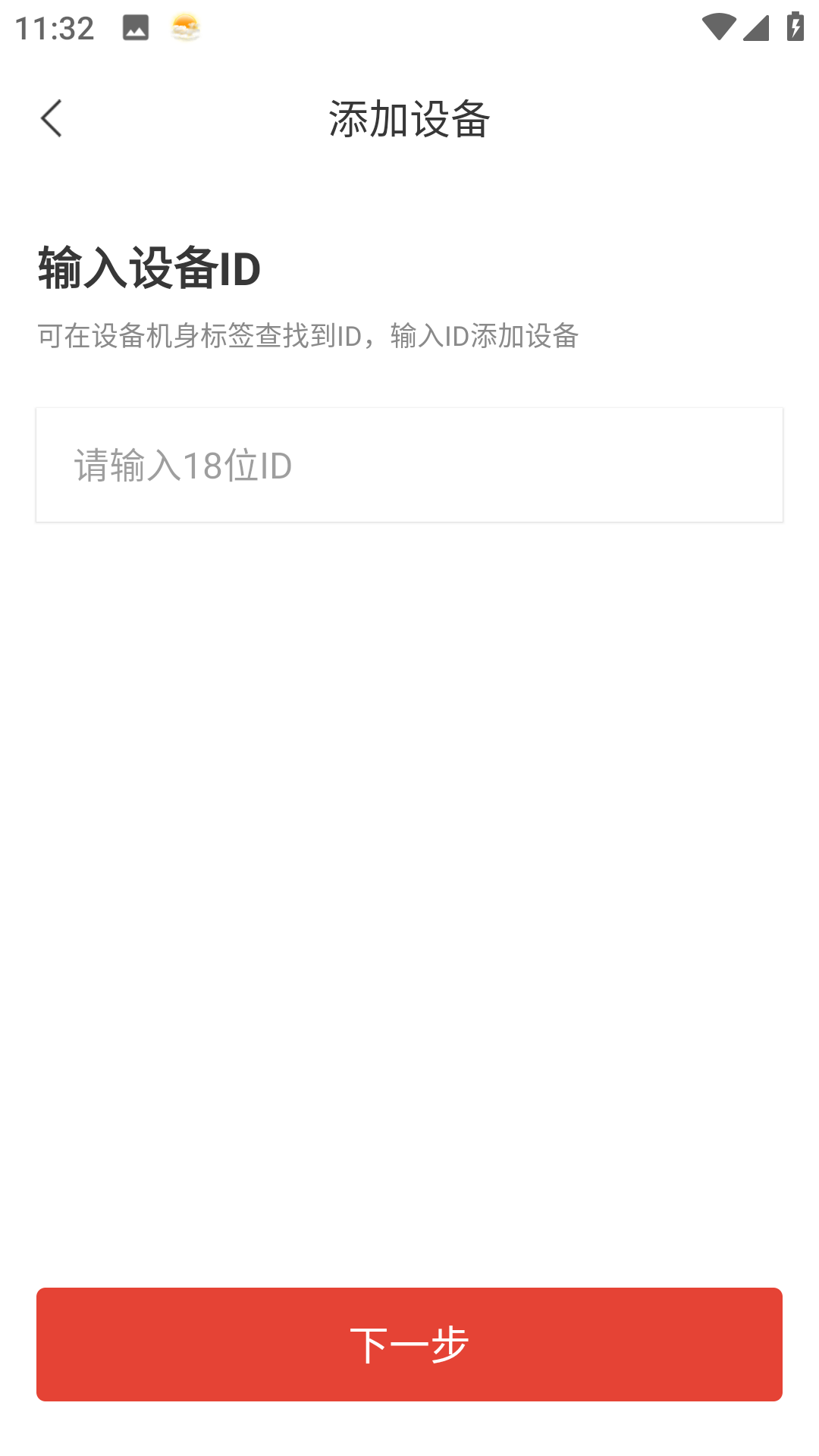The height and width of the screenshot is (1456, 819).
Task: Go back from the 添加设备 screen
Action: point(51,119)
